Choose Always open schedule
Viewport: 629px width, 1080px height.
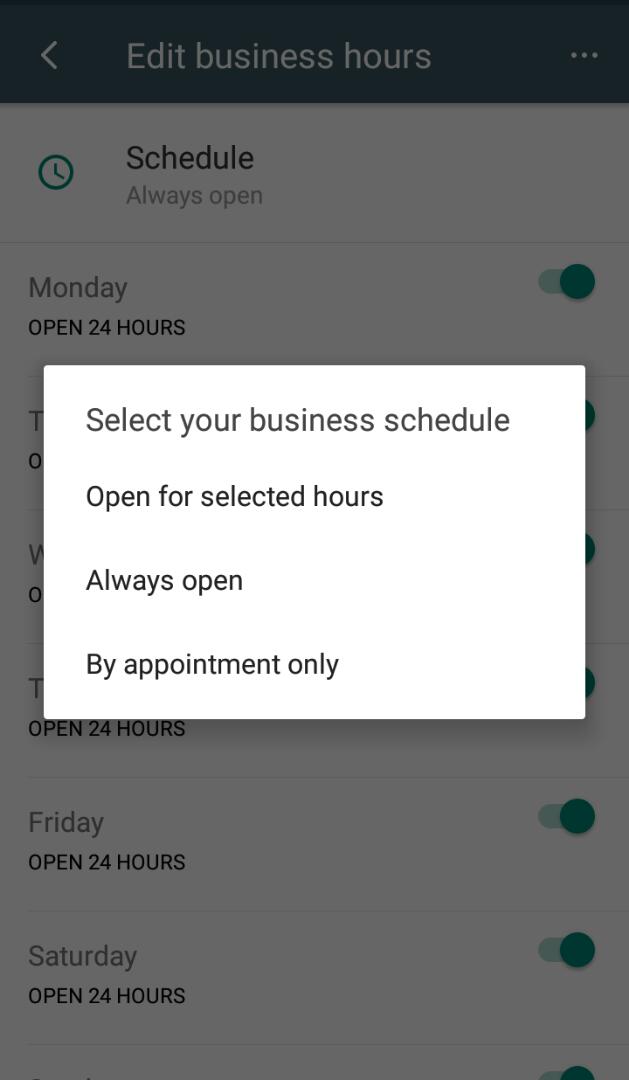tap(314, 581)
